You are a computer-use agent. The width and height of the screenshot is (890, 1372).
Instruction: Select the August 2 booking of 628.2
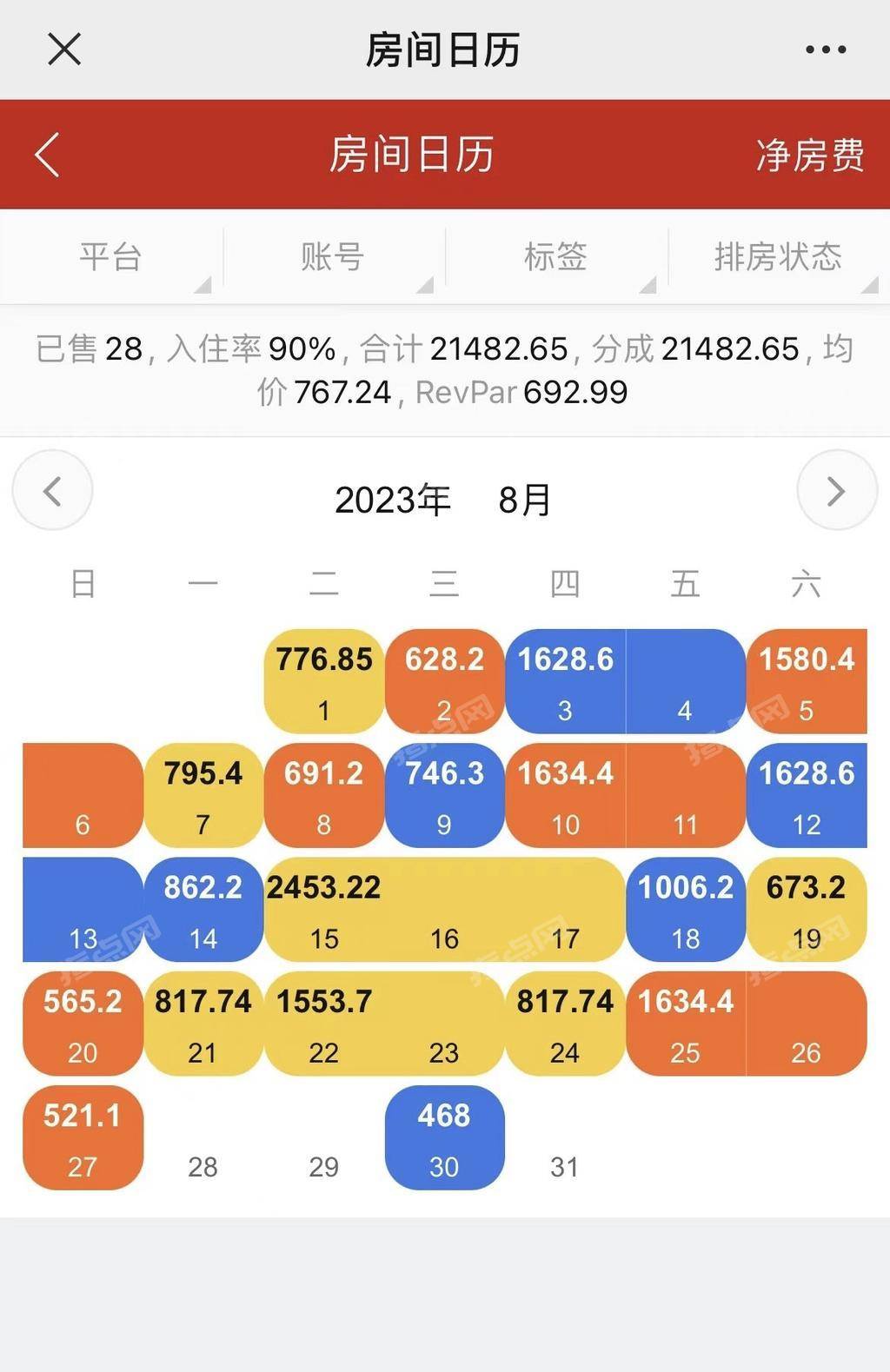click(x=444, y=681)
